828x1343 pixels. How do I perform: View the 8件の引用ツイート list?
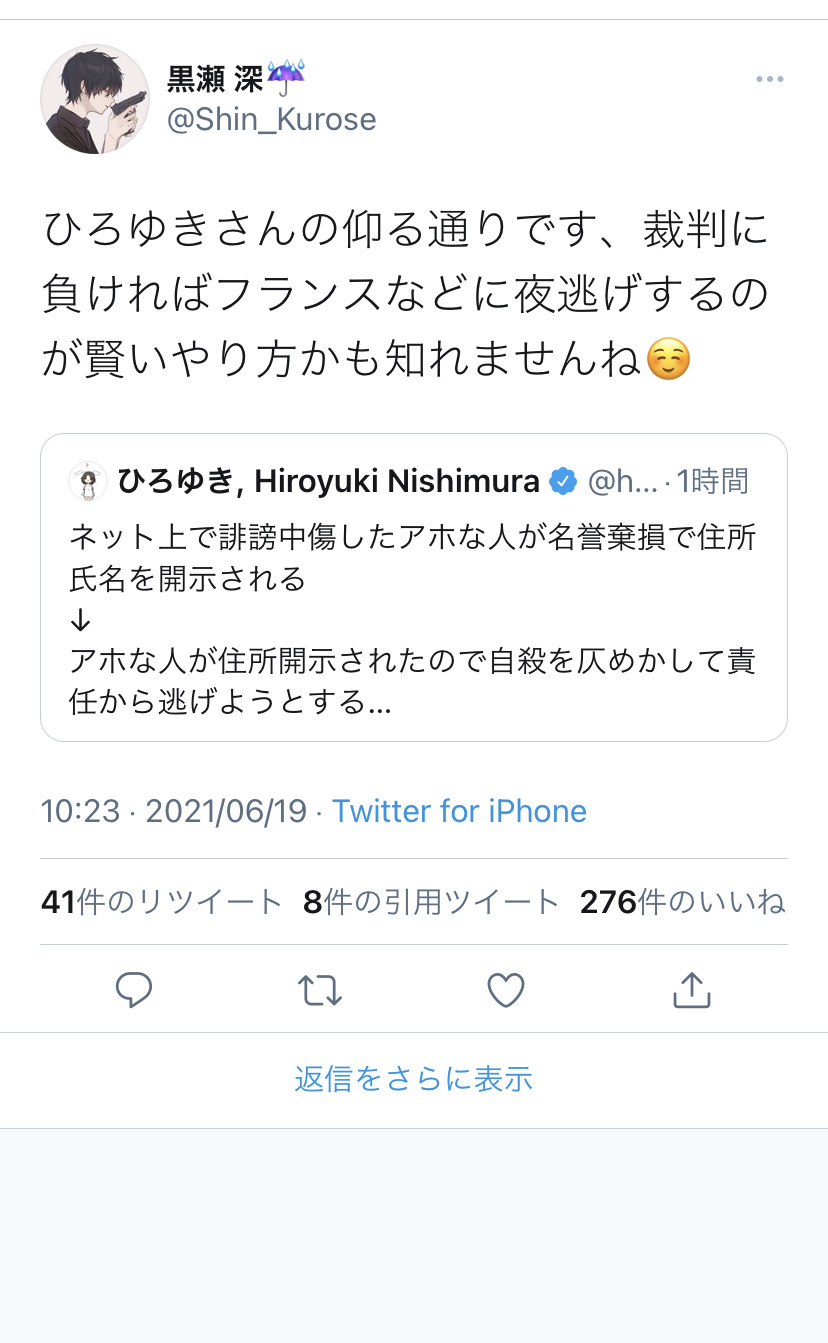pos(431,902)
